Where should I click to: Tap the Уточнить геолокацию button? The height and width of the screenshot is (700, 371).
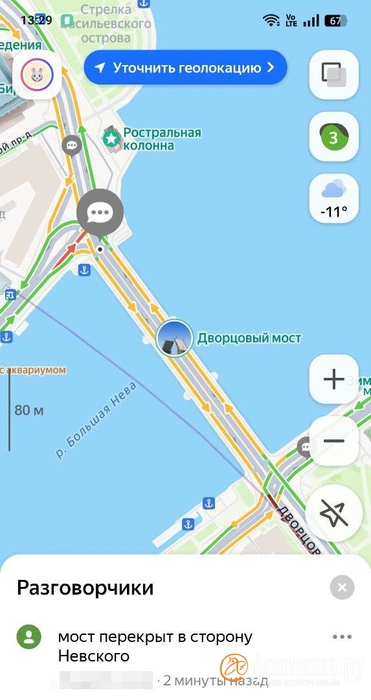pyautogui.click(x=185, y=68)
